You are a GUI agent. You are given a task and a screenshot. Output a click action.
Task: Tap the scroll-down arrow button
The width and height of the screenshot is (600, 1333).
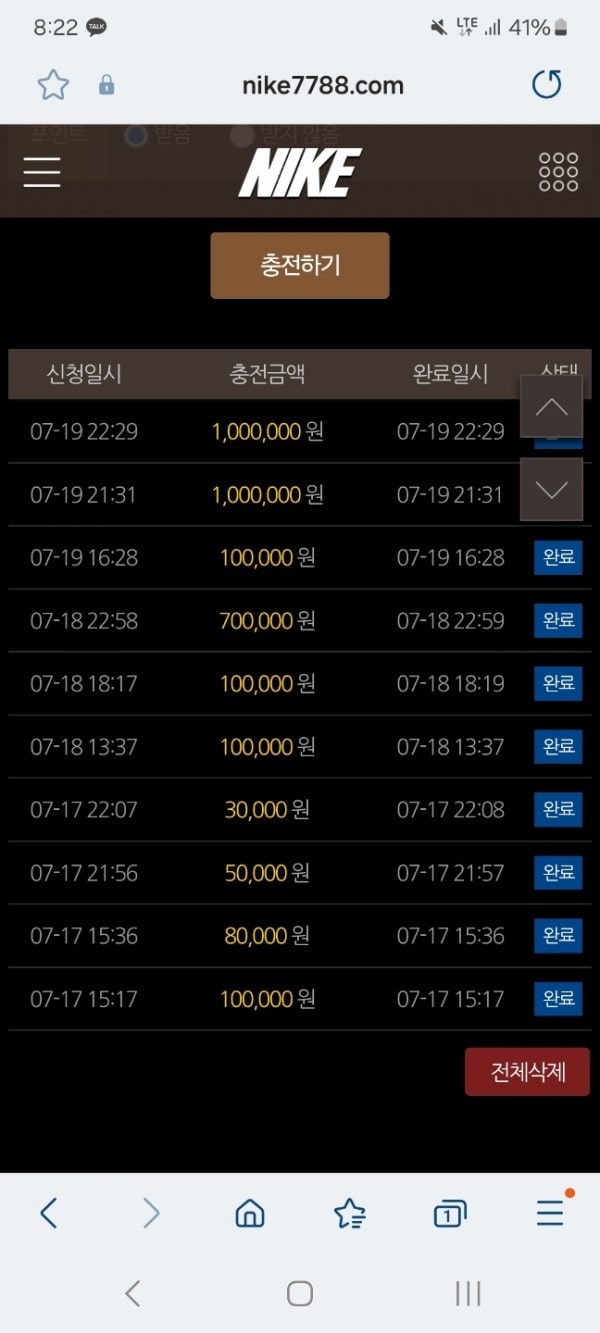tap(551, 489)
